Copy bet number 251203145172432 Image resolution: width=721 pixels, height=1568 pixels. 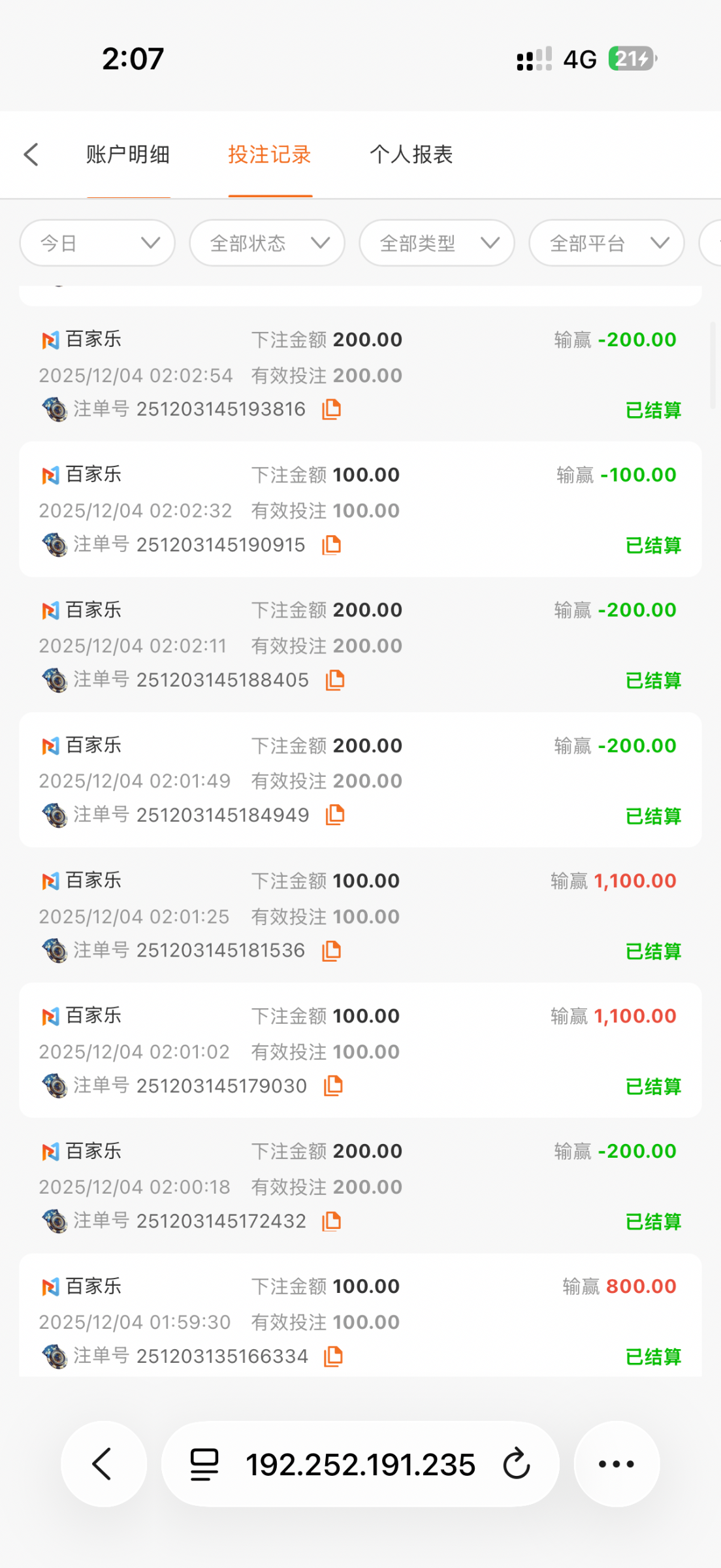point(332,1221)
